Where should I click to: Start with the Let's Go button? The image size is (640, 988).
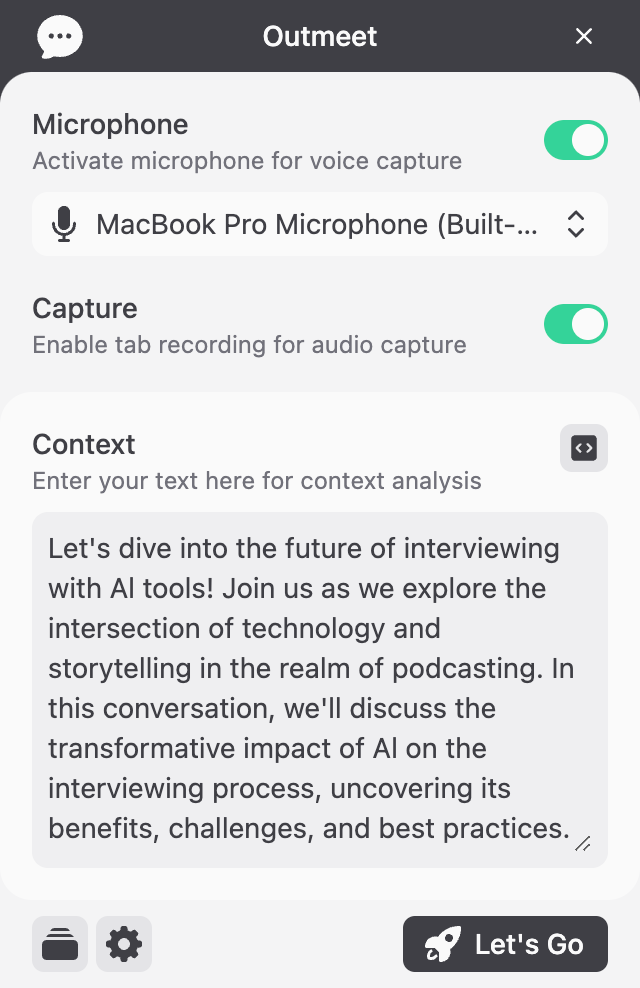click(505, 944)
